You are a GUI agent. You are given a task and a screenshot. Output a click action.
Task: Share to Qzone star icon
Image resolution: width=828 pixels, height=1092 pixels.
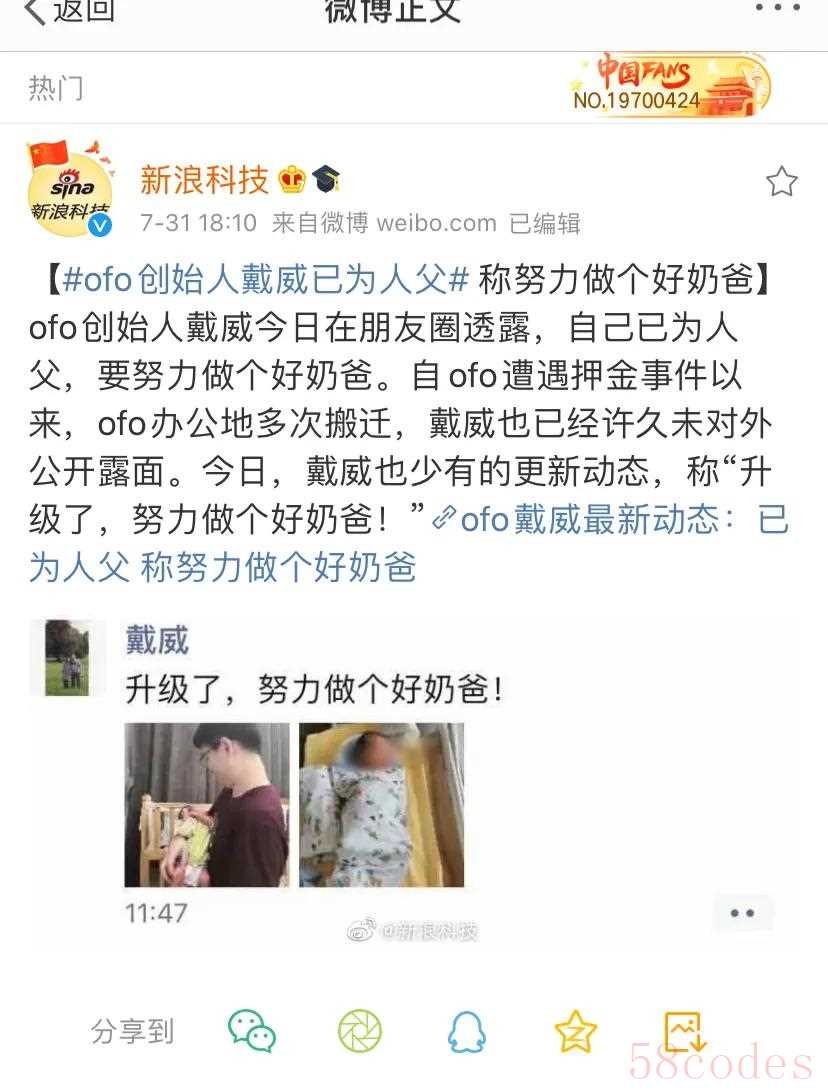(x=575, y=1030)
